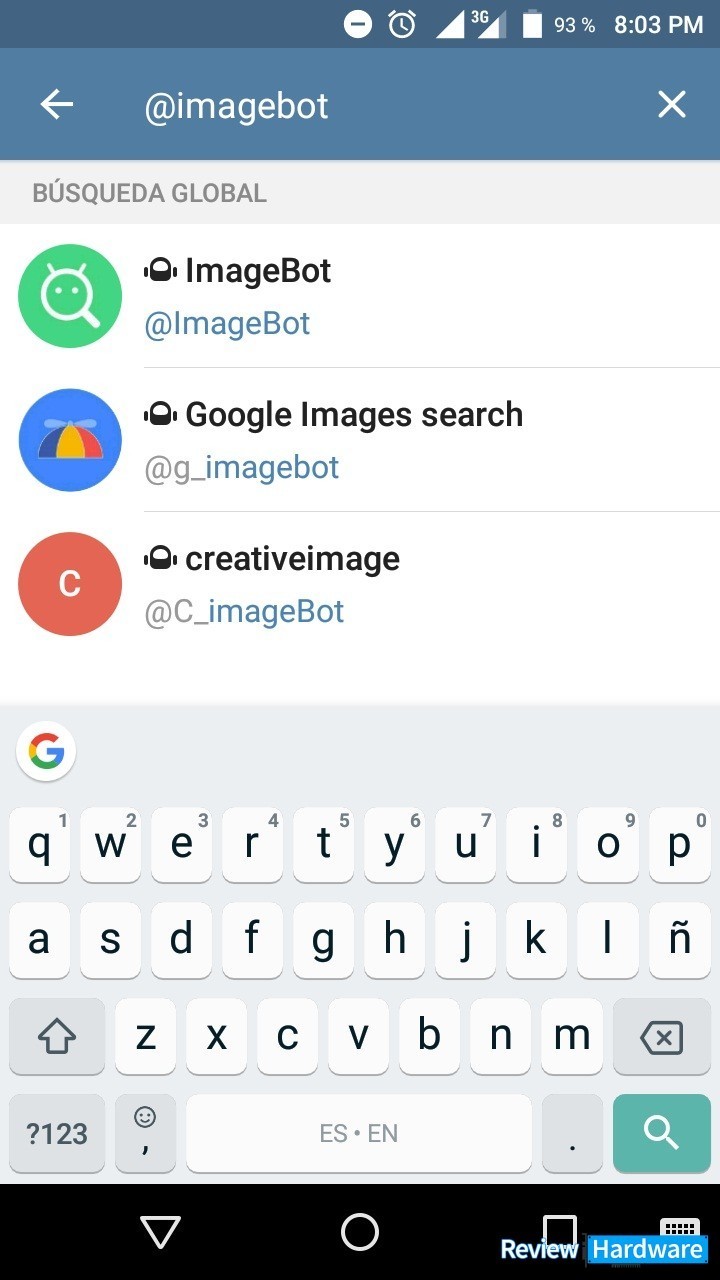Image resolution: width=720 pixels, height=1280 pixels.
Task: Go back from the search screen
Action: click(x=57, y=104)
